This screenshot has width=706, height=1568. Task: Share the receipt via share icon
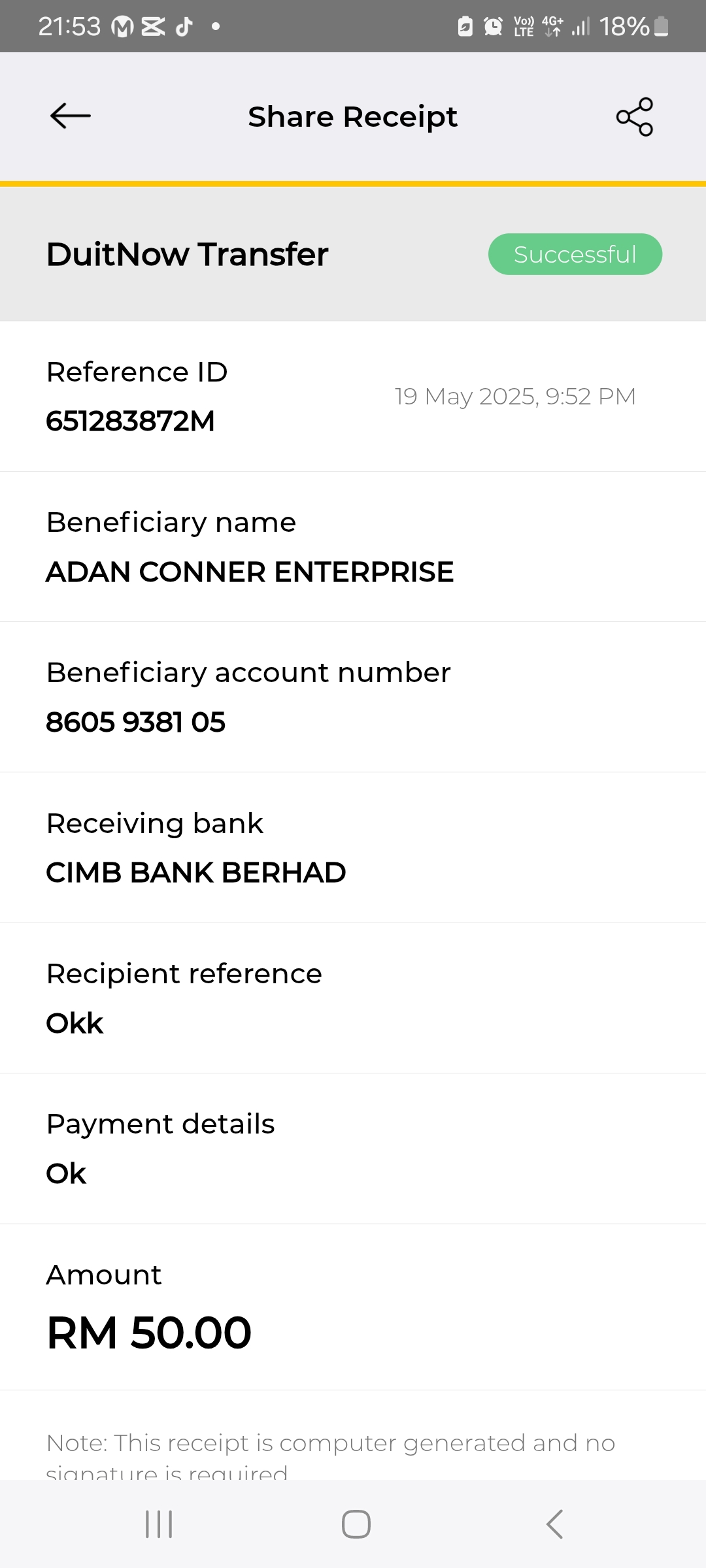click(x=635, y=117)
